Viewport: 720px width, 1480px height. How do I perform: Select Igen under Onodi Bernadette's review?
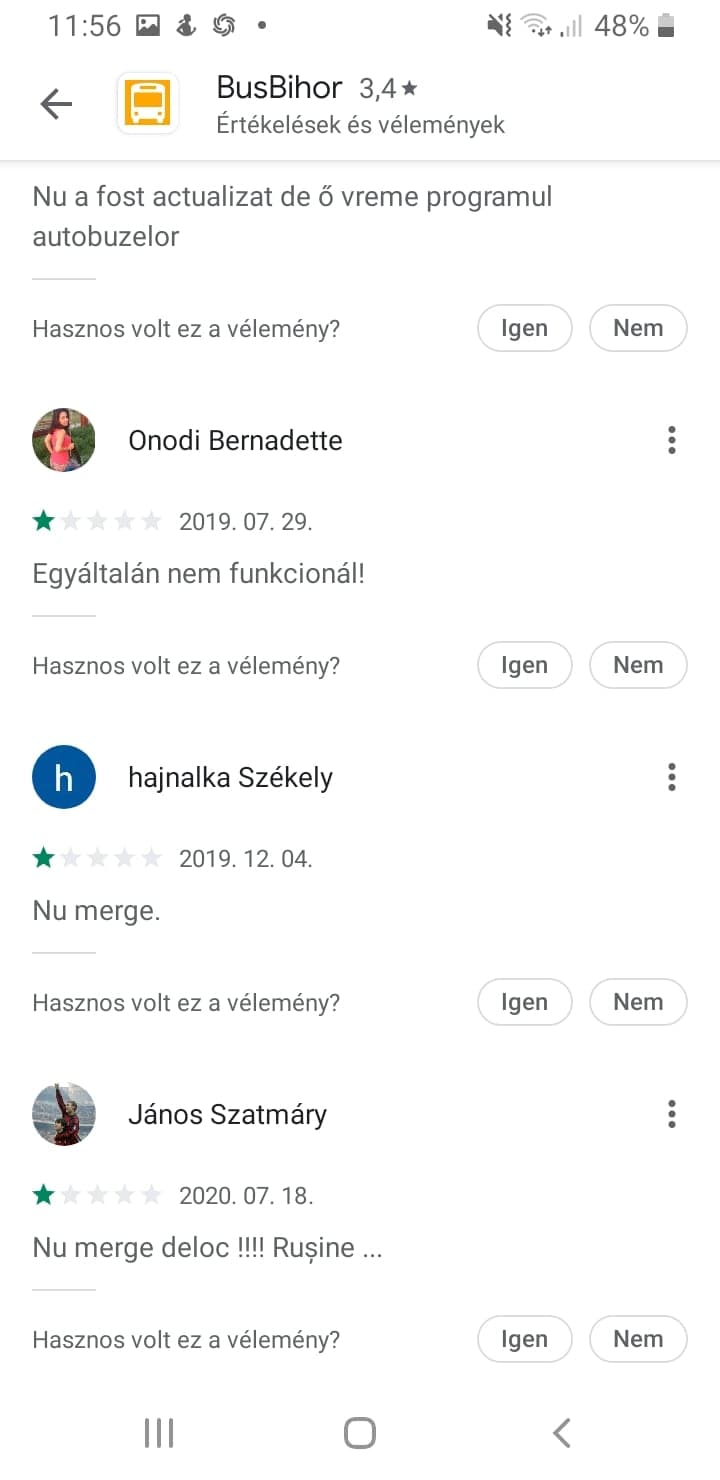click(525, 666)
